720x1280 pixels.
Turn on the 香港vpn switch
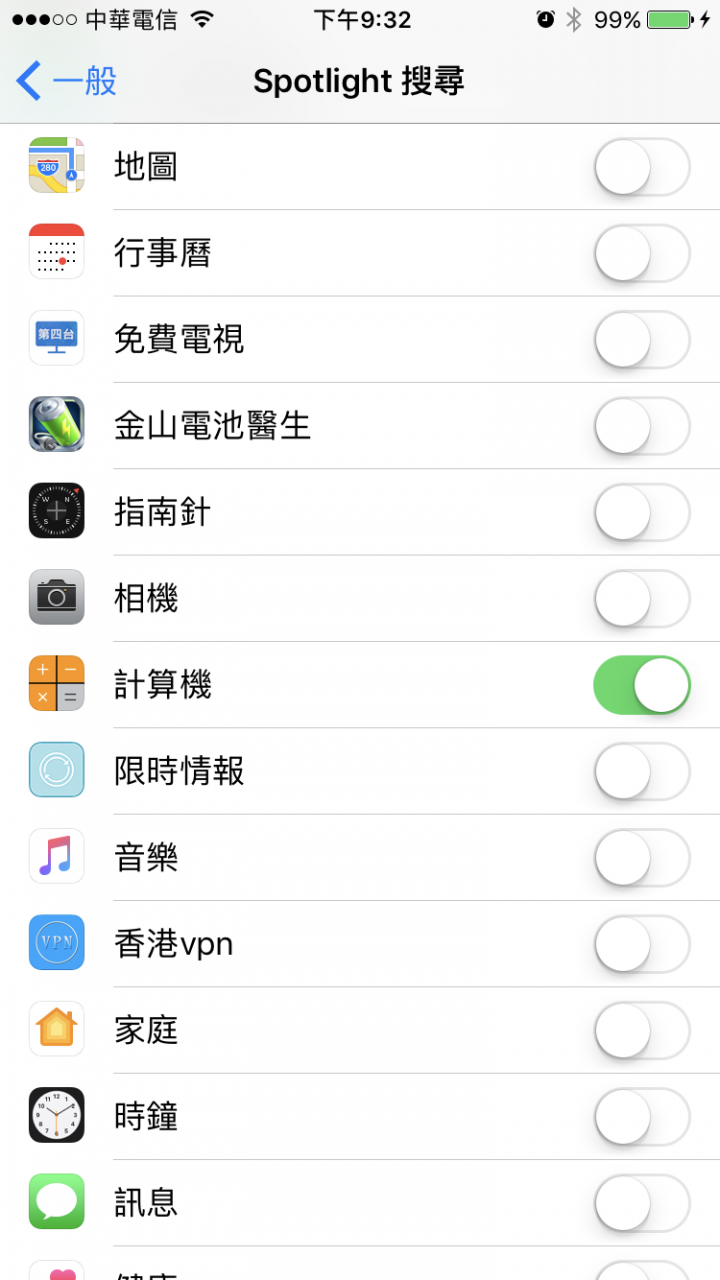(x=642, y=943)
